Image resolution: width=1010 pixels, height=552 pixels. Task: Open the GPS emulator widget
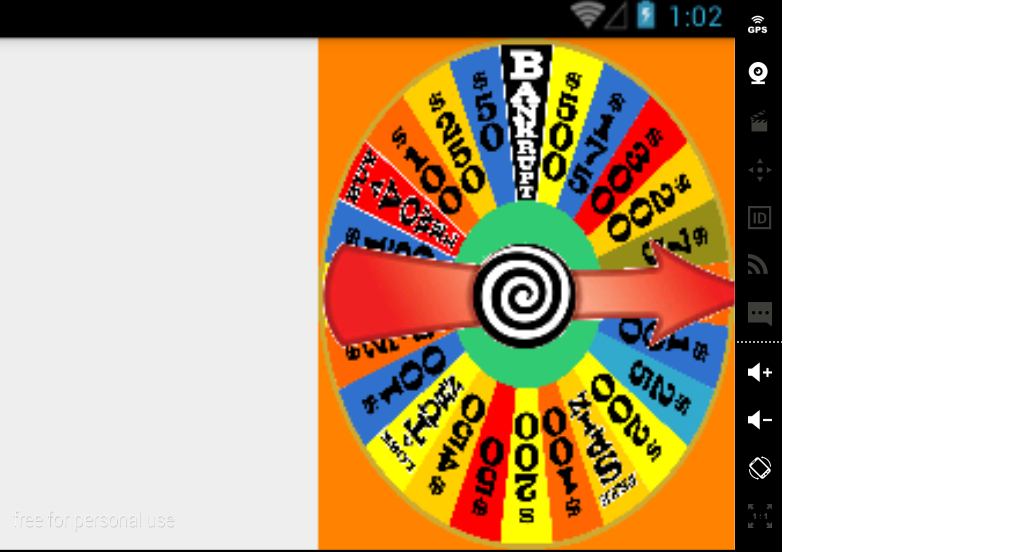(x=758, y=24)
